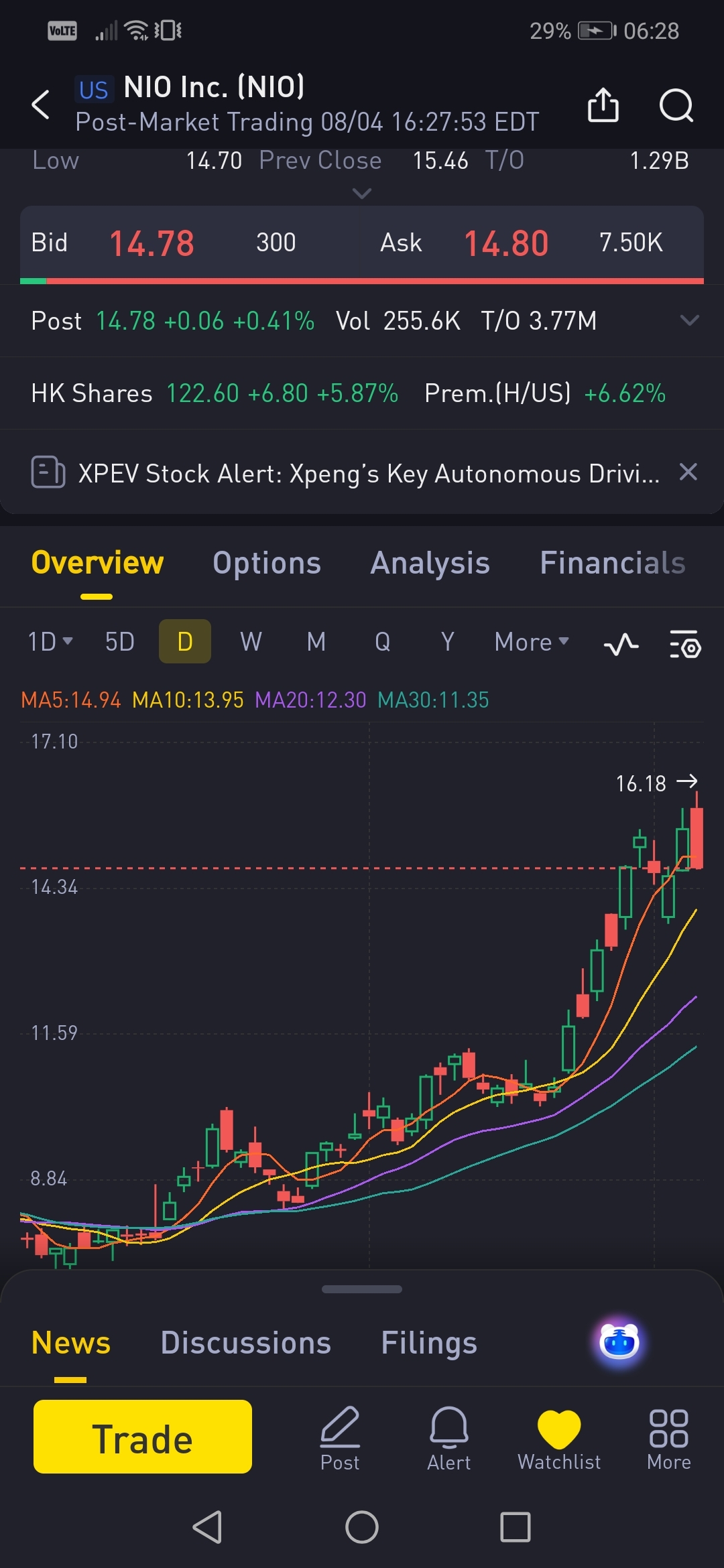Switch to the Options tab
The width and height of the screenshot is (724, 1568).
coord(267,563)
